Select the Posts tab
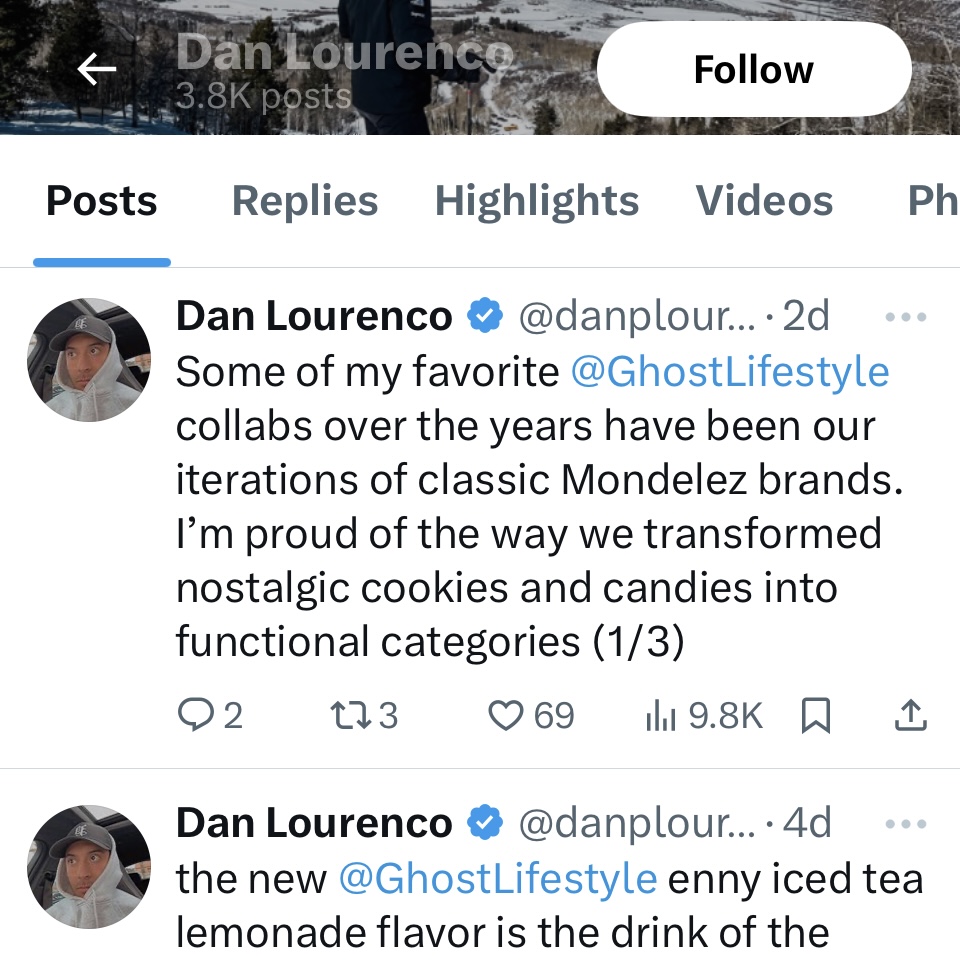960x960 pixels. pyautogui.click(x=102, y=201)
